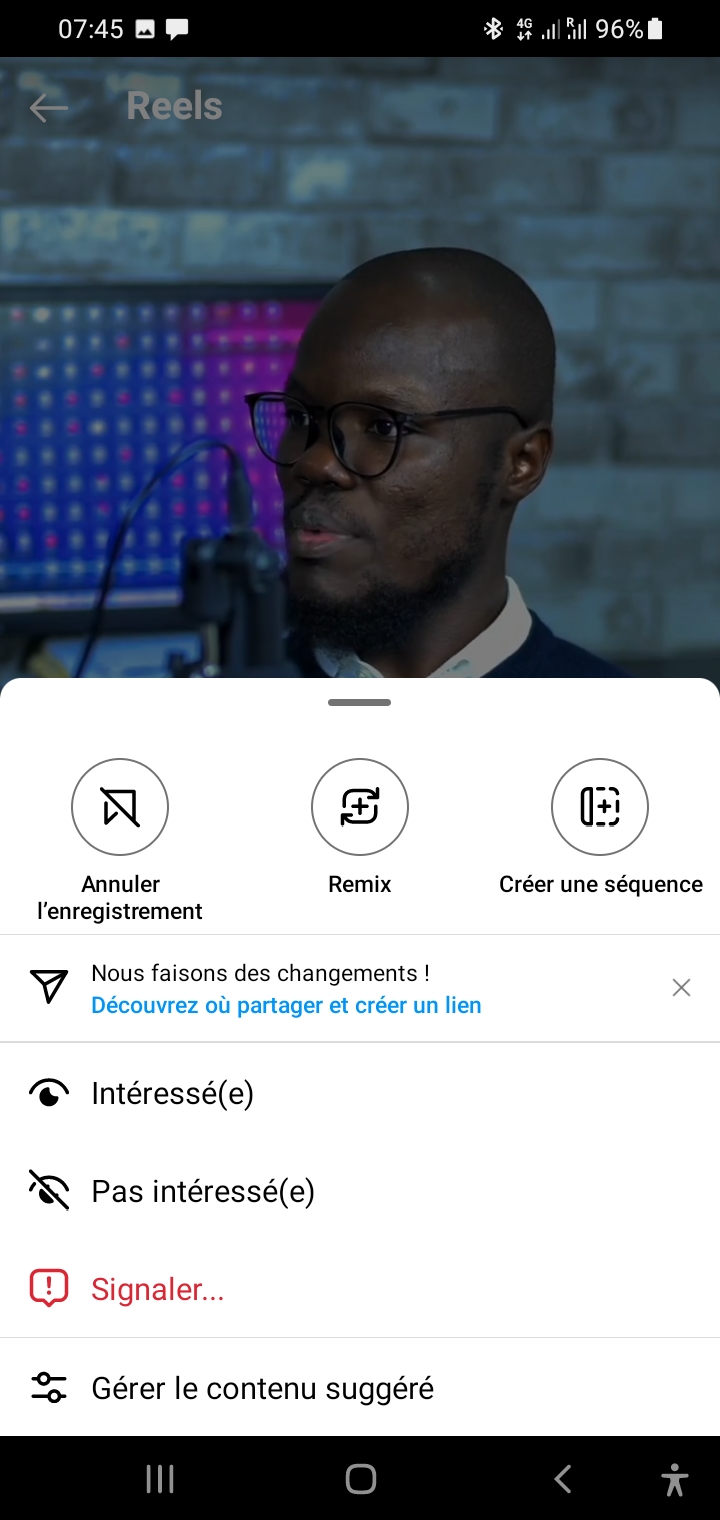This screenshot has height=1520, width=720.
Task: Dismiss the Nous faisons des changements banner
Action: coord(681,988)
